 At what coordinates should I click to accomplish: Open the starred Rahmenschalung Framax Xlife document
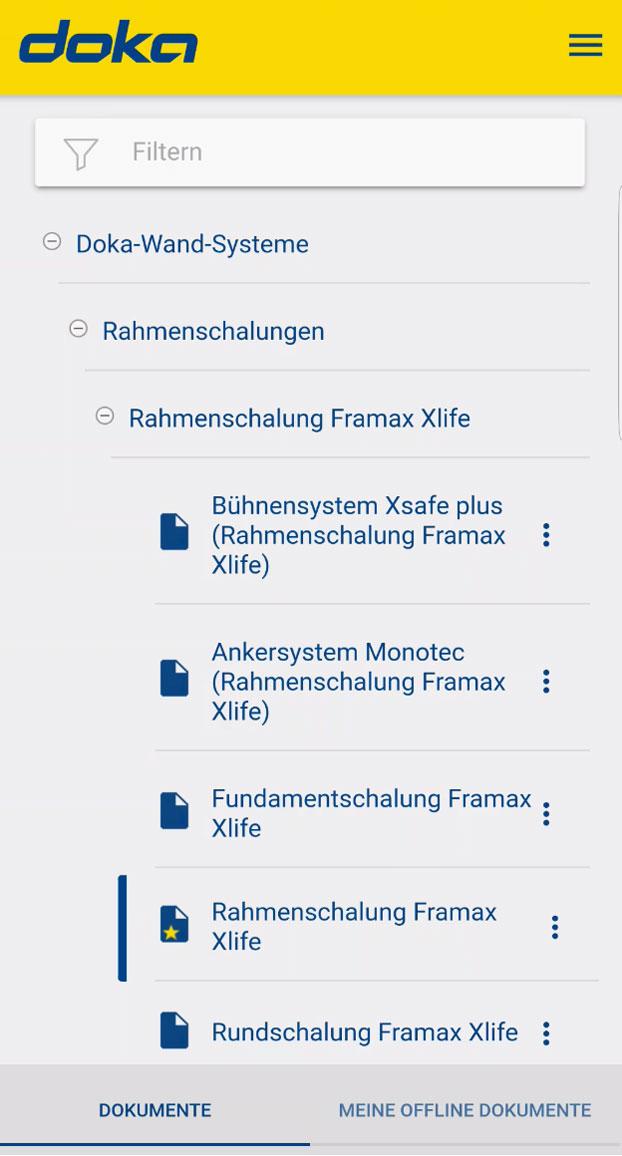(354, 926)
